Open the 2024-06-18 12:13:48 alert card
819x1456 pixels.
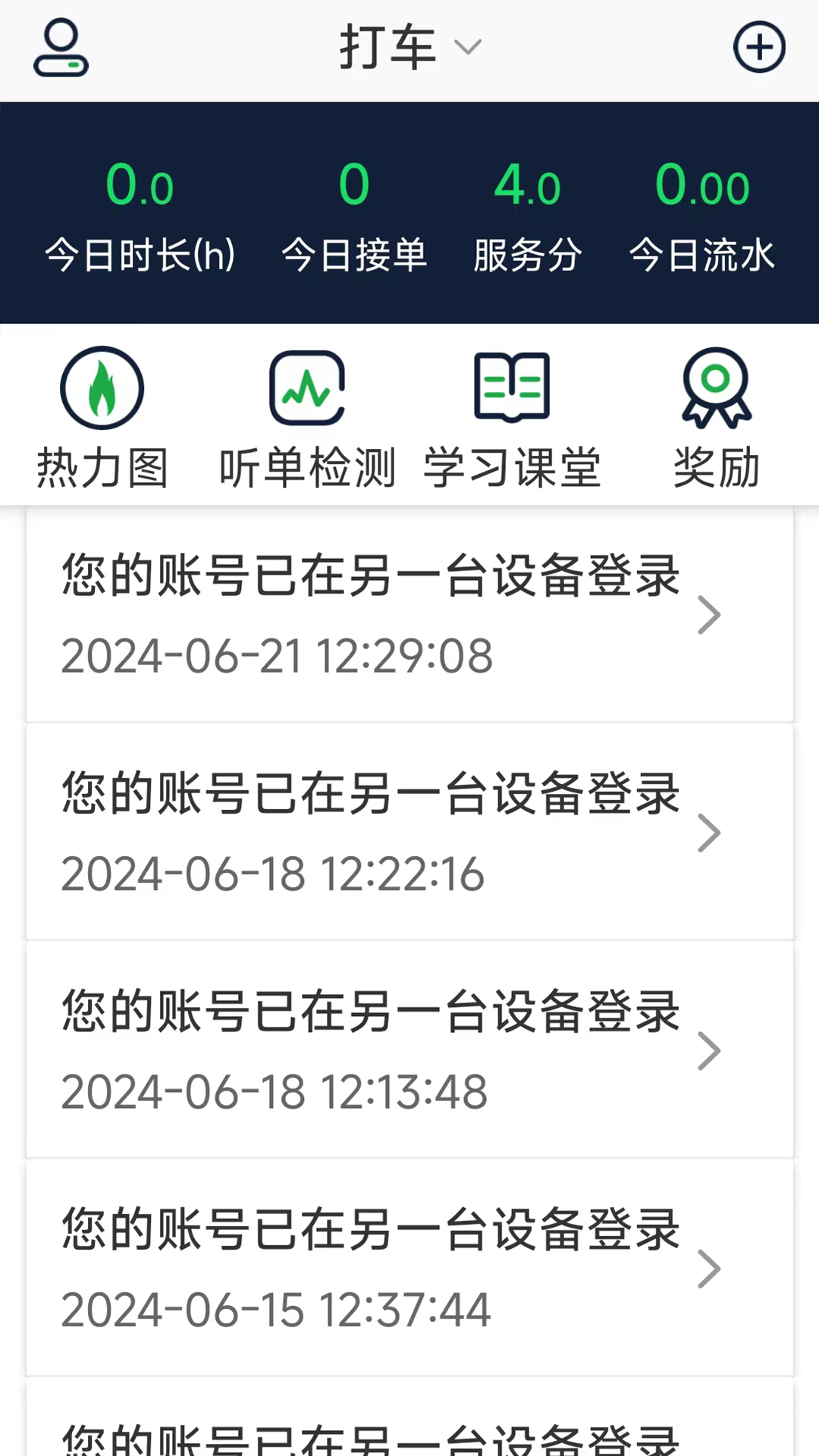point(409,1052)
